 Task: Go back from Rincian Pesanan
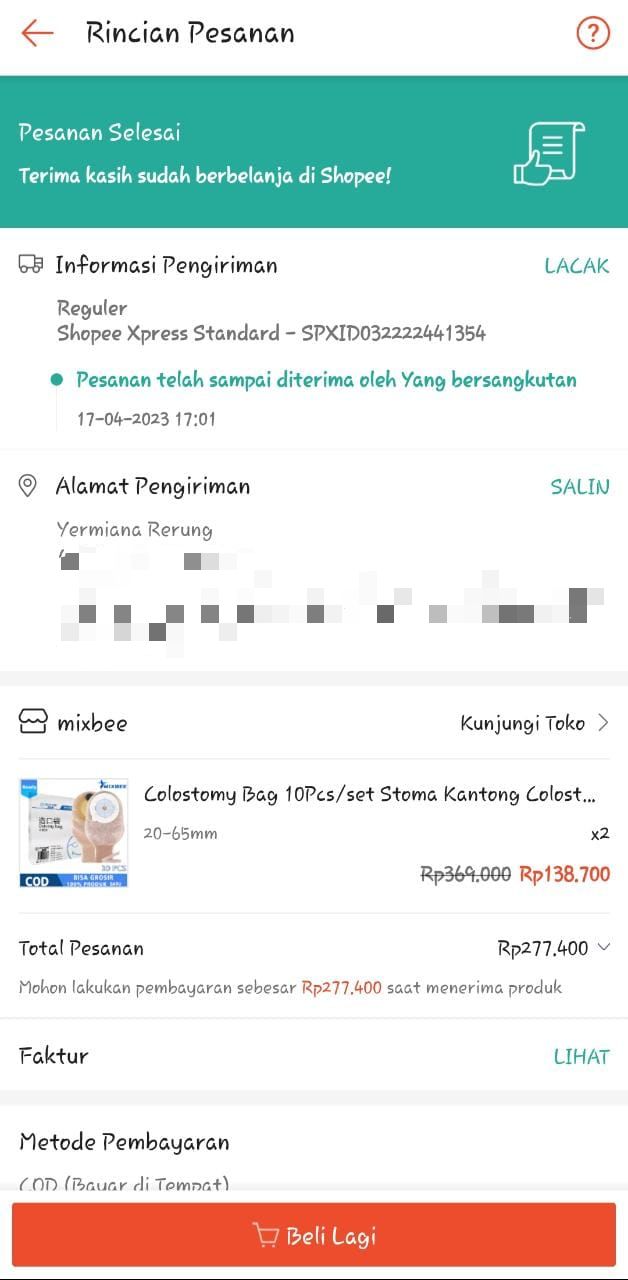pos(37,33)
